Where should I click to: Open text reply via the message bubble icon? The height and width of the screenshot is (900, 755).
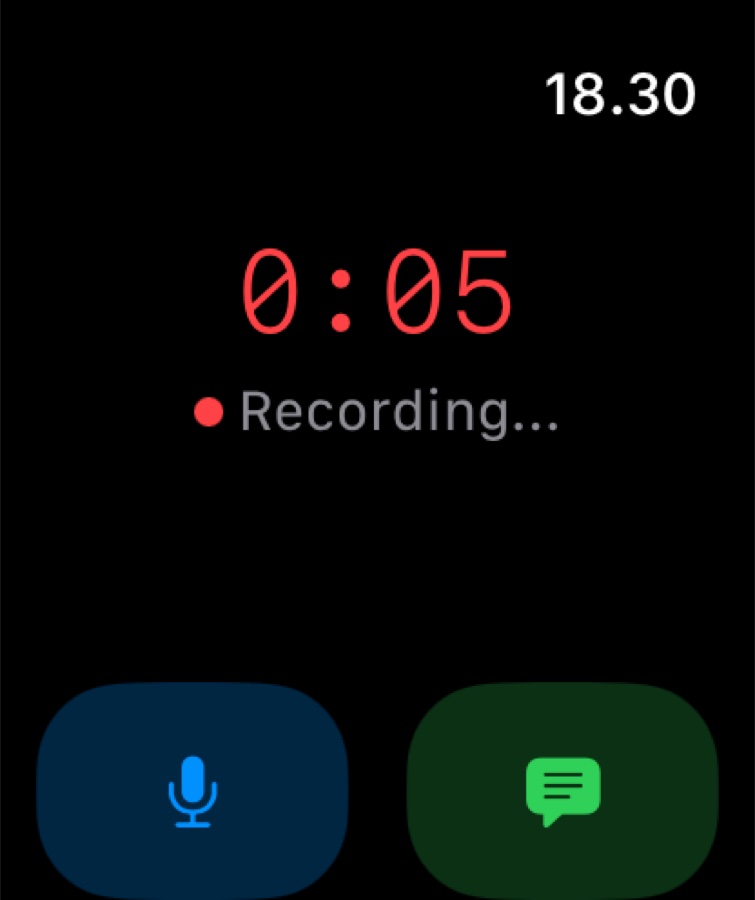(x=563, y=791)
